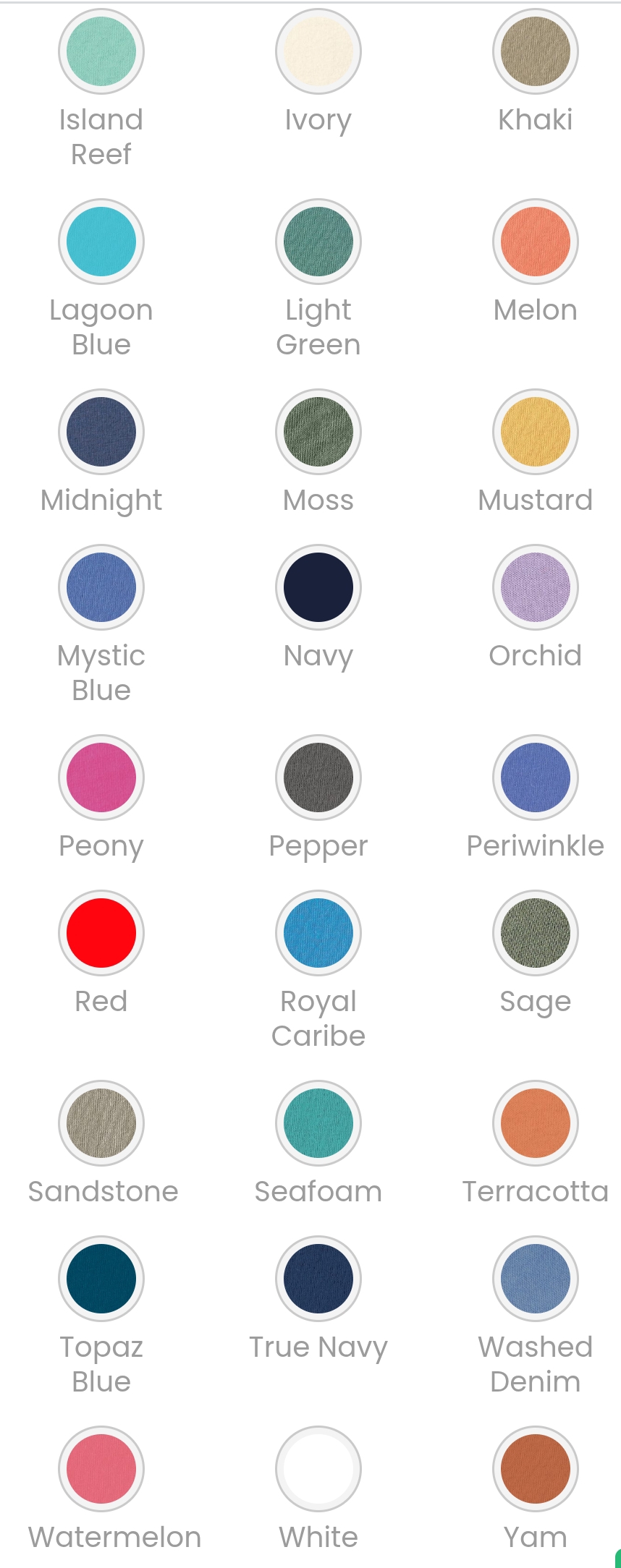
Task: Select the Orchid color swatch
Action: [x=536, y=587]
